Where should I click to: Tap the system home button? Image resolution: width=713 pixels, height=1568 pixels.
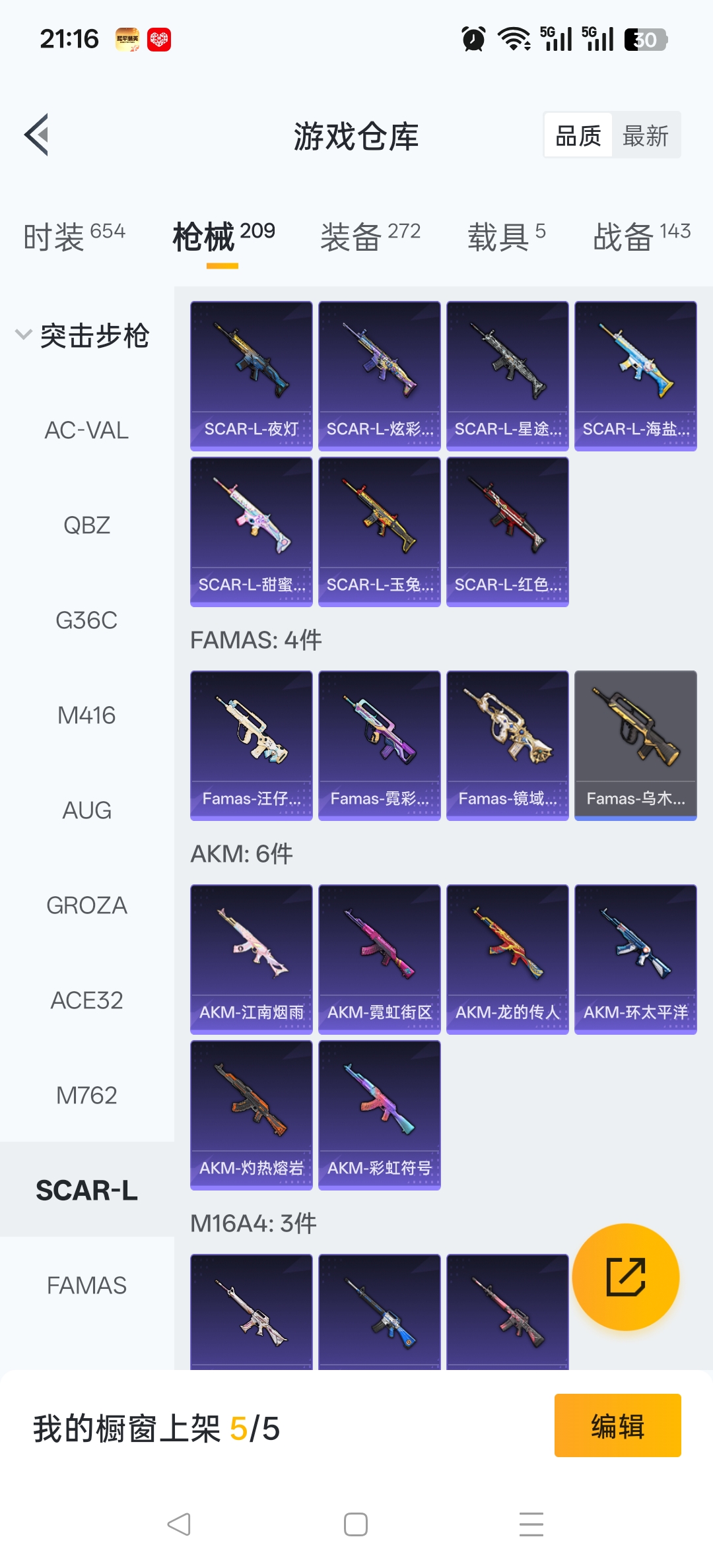coord(356,1524)
